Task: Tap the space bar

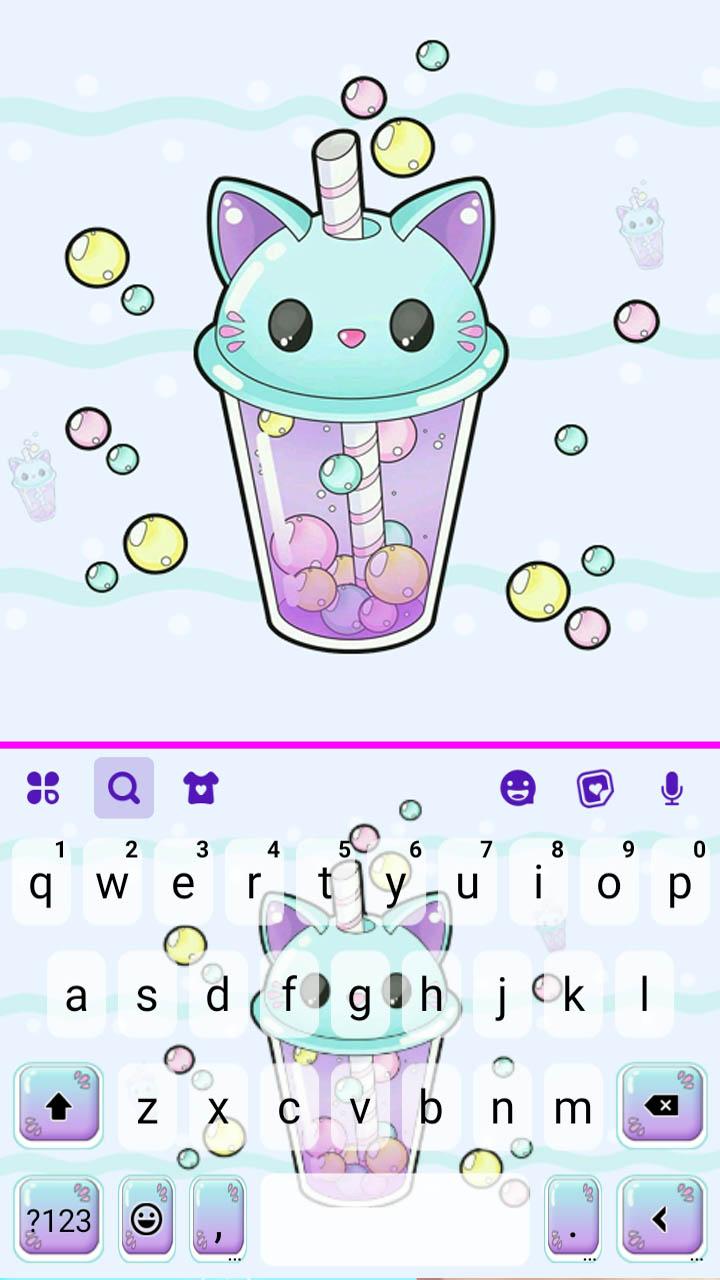Action: [x=395, y=1219]
